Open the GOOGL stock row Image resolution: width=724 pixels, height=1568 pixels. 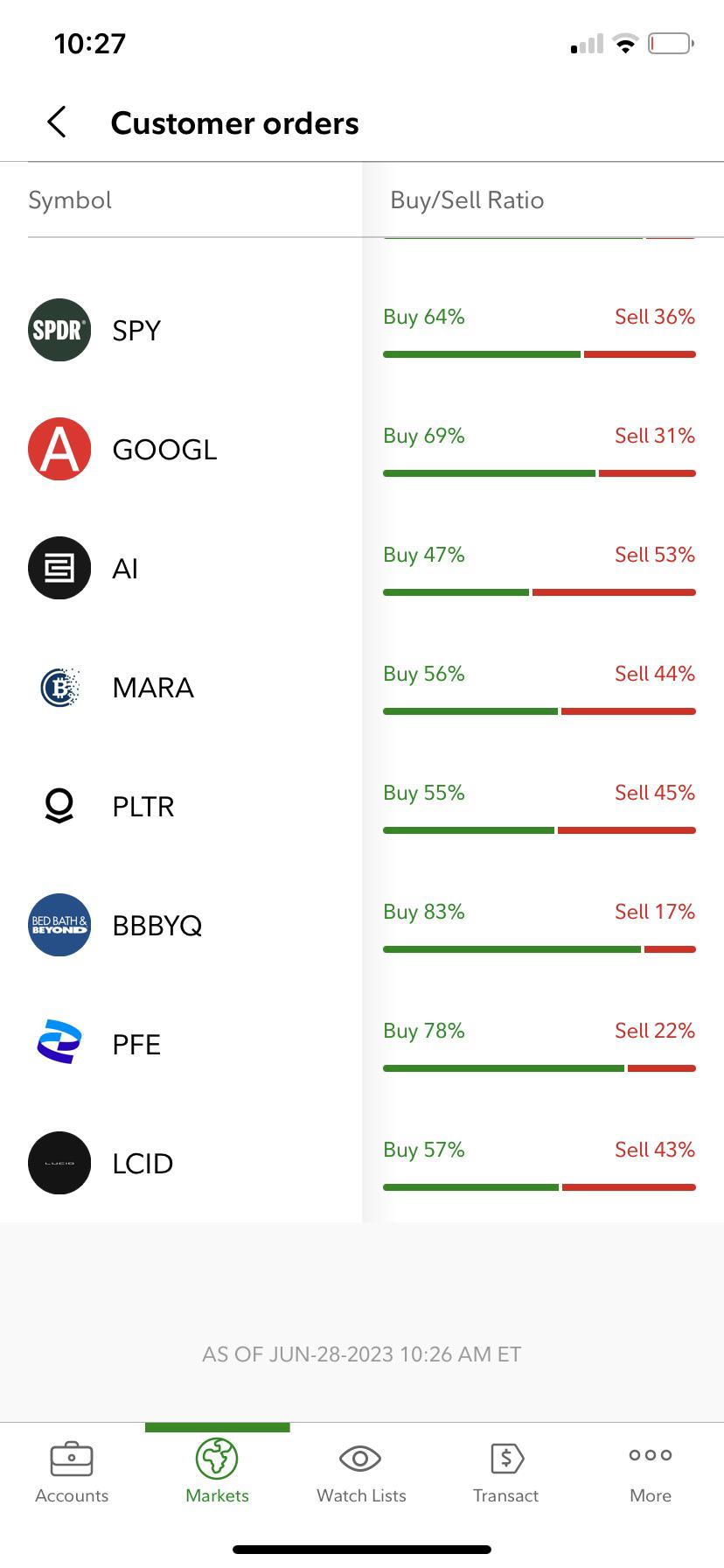pyautogui.click(x=164, y=450)
